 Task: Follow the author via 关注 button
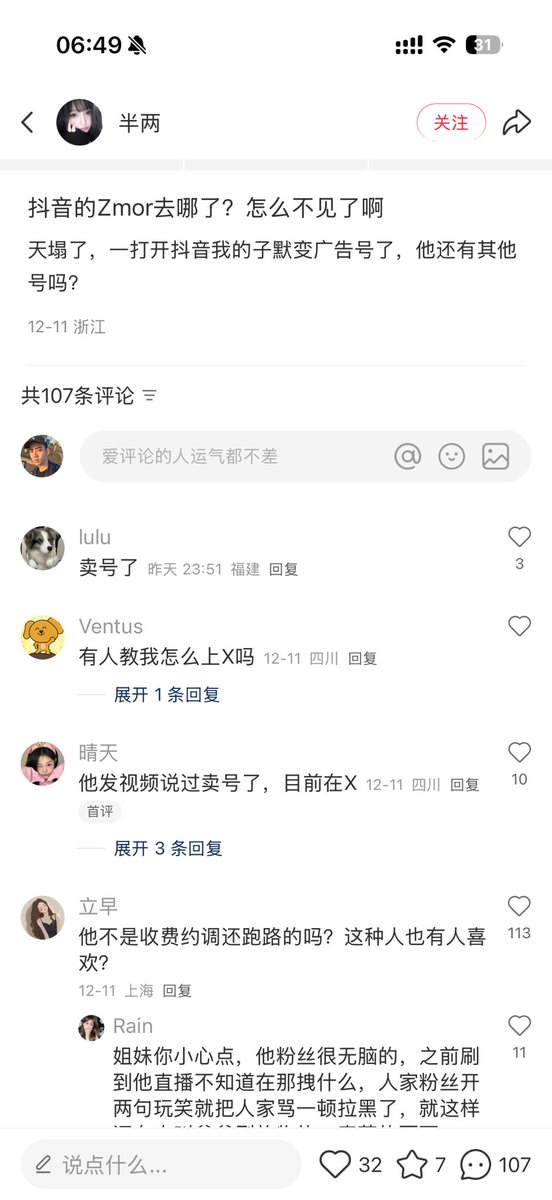(x=451, y=122)
